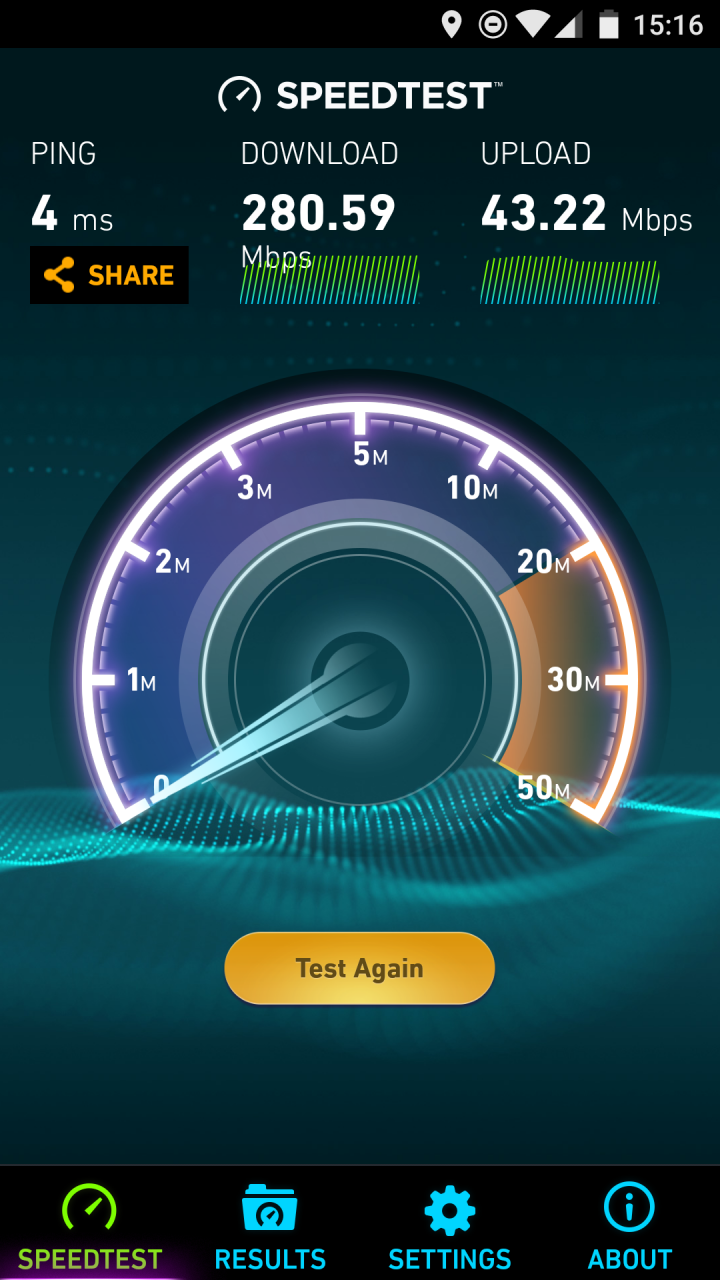Screen dimensions: 720x1280
Task: Go to the Settings tab
Action: [450, 1225]
